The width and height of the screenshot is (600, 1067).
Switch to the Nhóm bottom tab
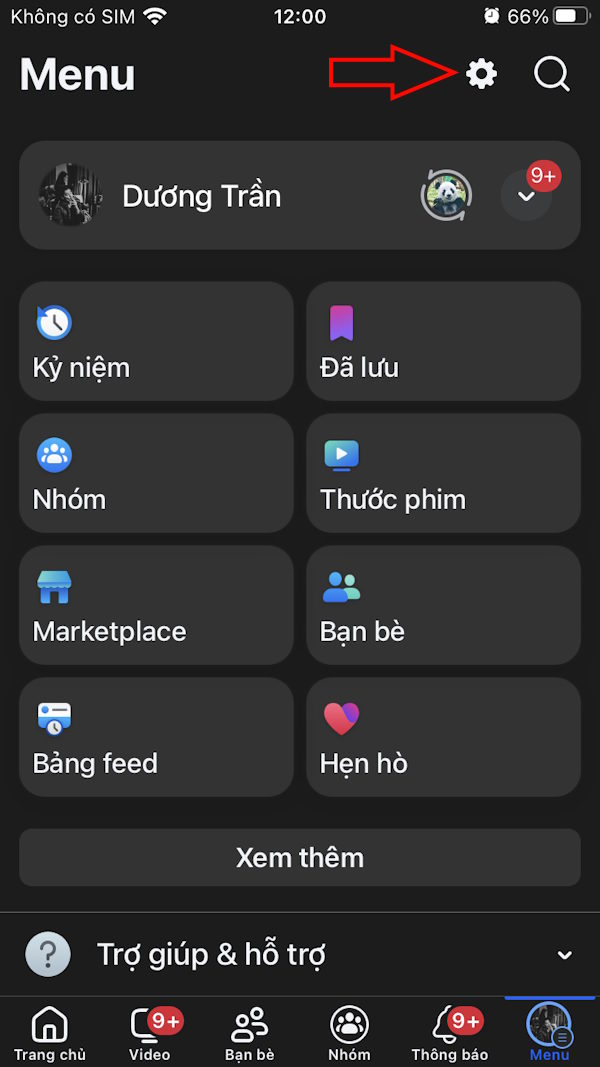click(349, 1033)
